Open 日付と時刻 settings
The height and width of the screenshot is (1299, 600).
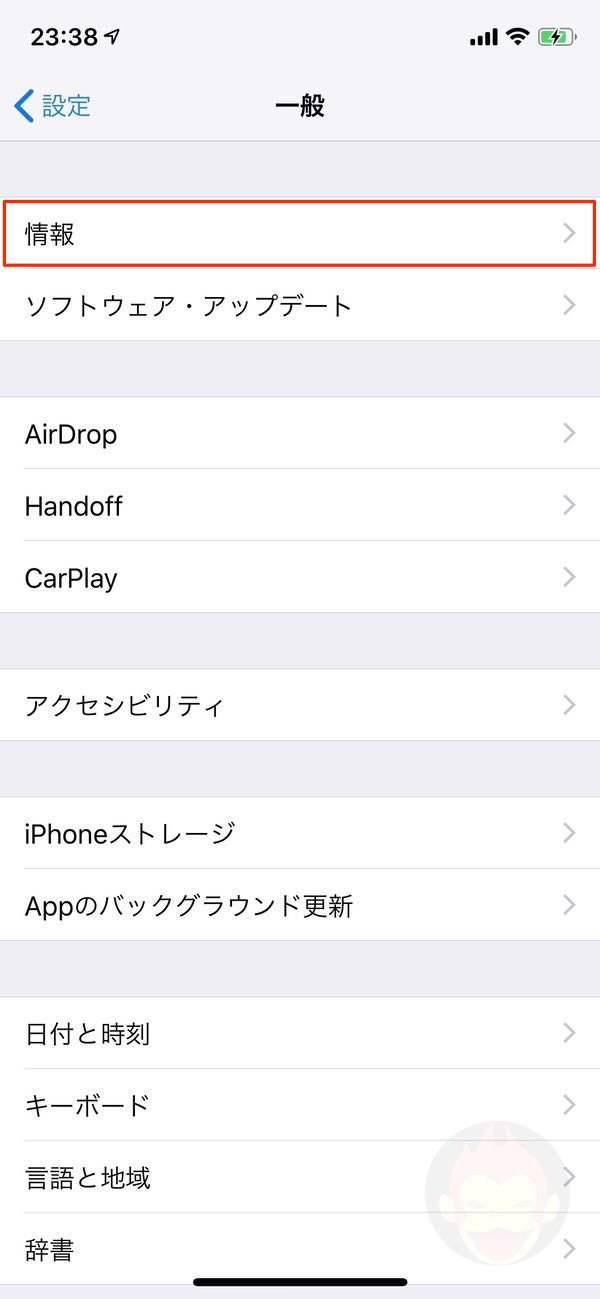click(300, 1033)
